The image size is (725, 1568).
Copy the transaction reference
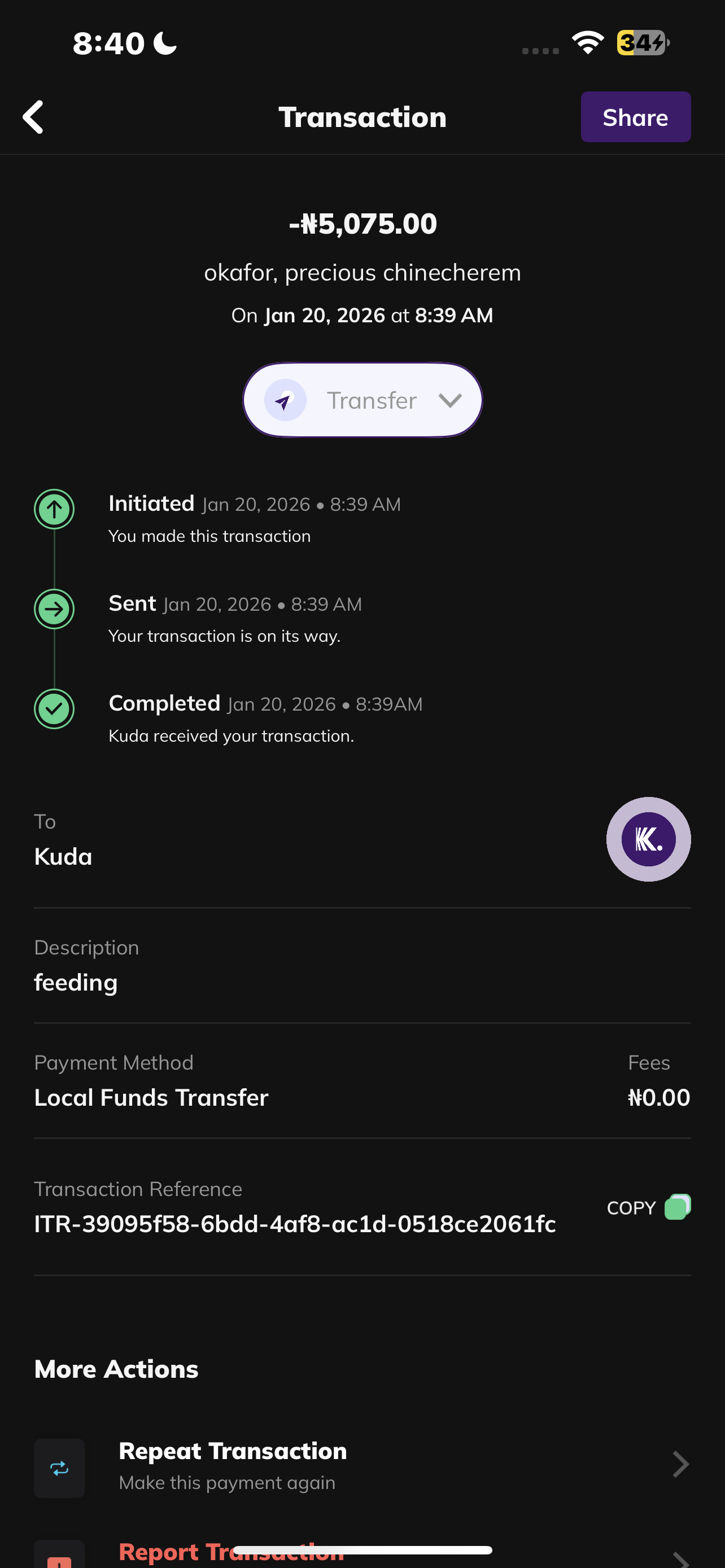point(648,1207)
